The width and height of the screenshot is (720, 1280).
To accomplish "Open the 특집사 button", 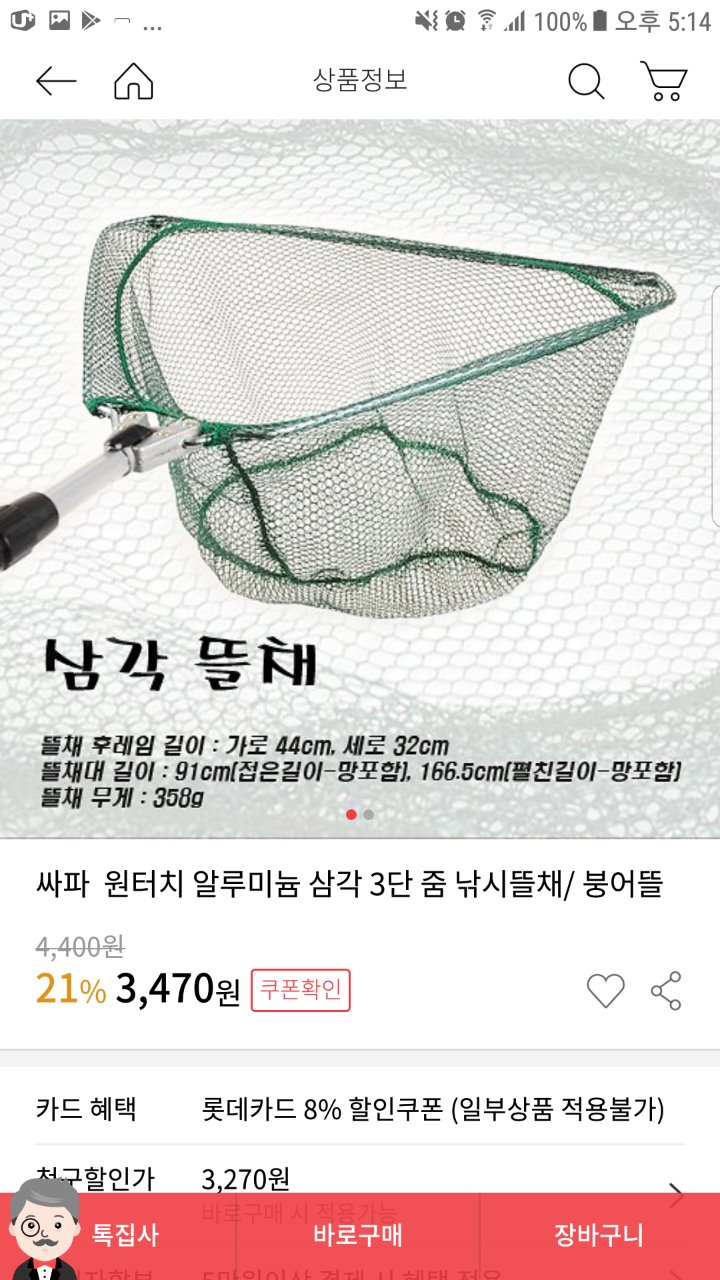I will click(125, 1235).
